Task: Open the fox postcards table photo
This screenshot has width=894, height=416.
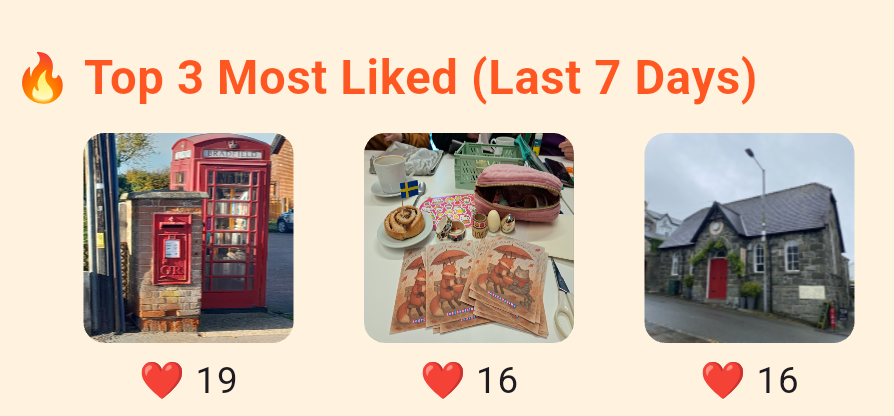Action: pyautogui.click(x=468, y=238)
